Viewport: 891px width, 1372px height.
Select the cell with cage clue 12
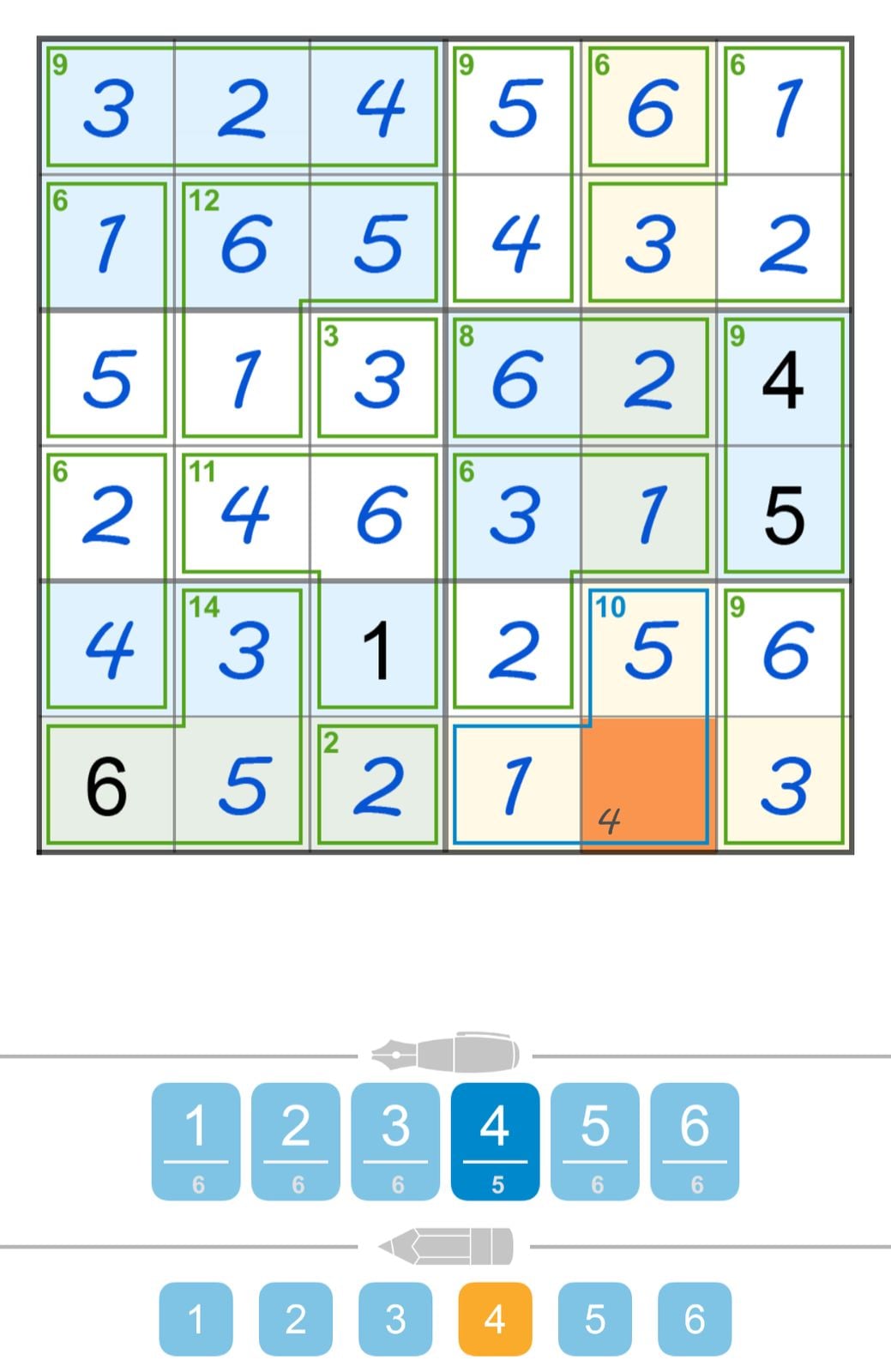tap(243, 242)
